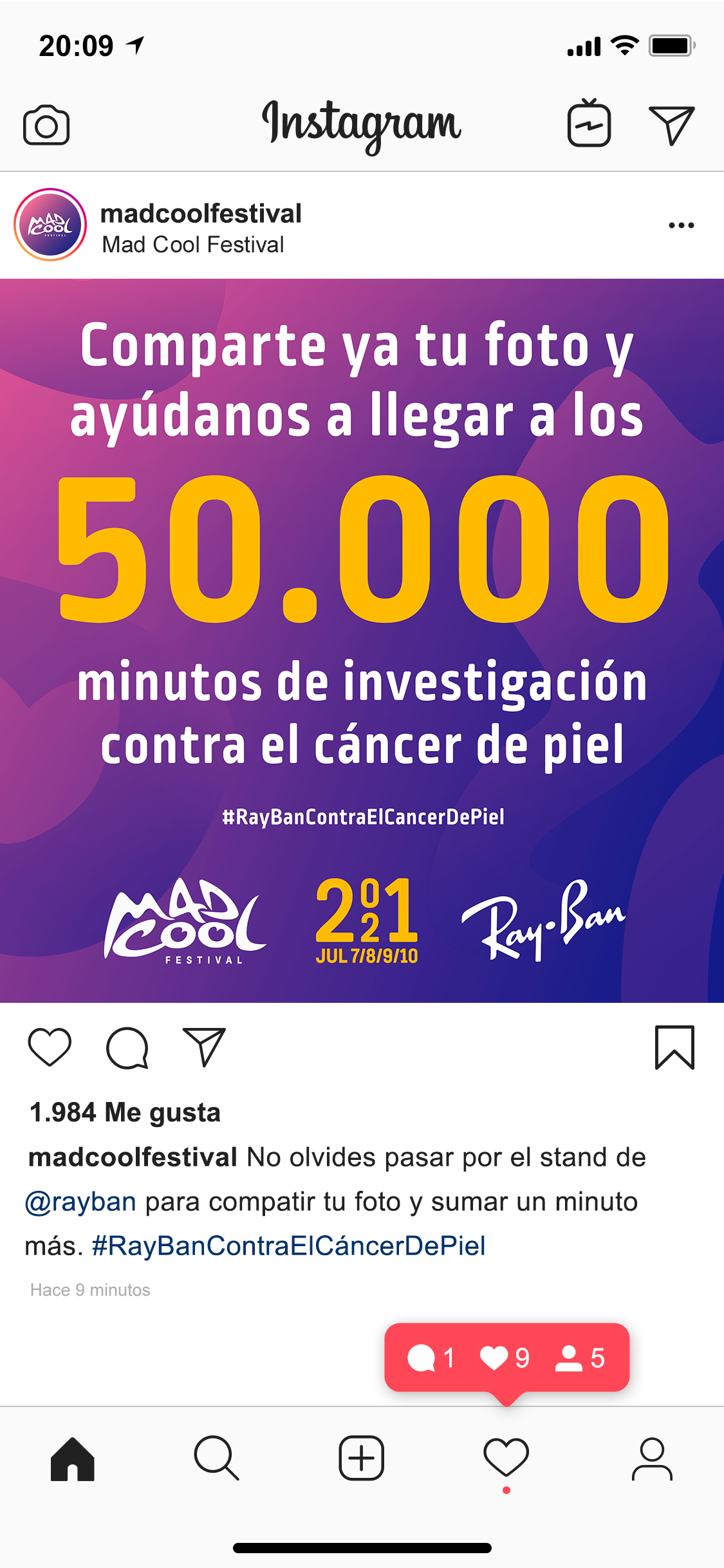Switch to the Profile tab

[652, 1459]
